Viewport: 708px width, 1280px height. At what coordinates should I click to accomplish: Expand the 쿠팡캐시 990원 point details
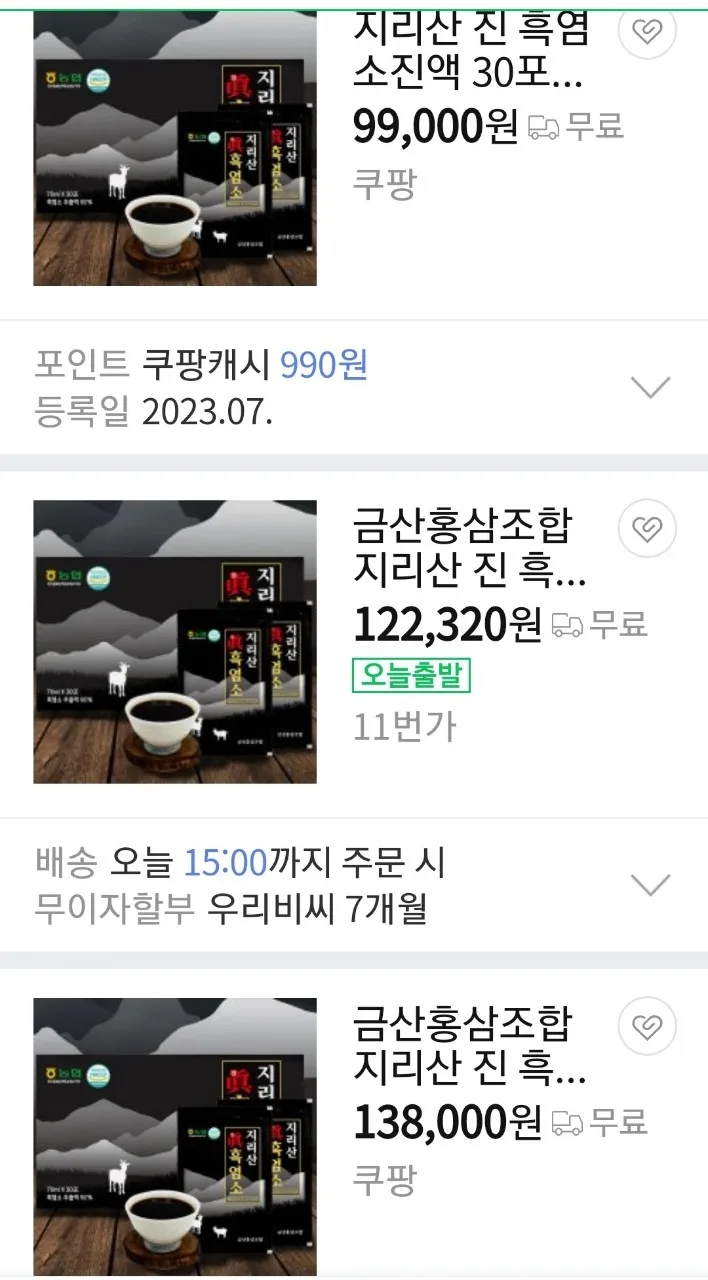click(652, 387)
